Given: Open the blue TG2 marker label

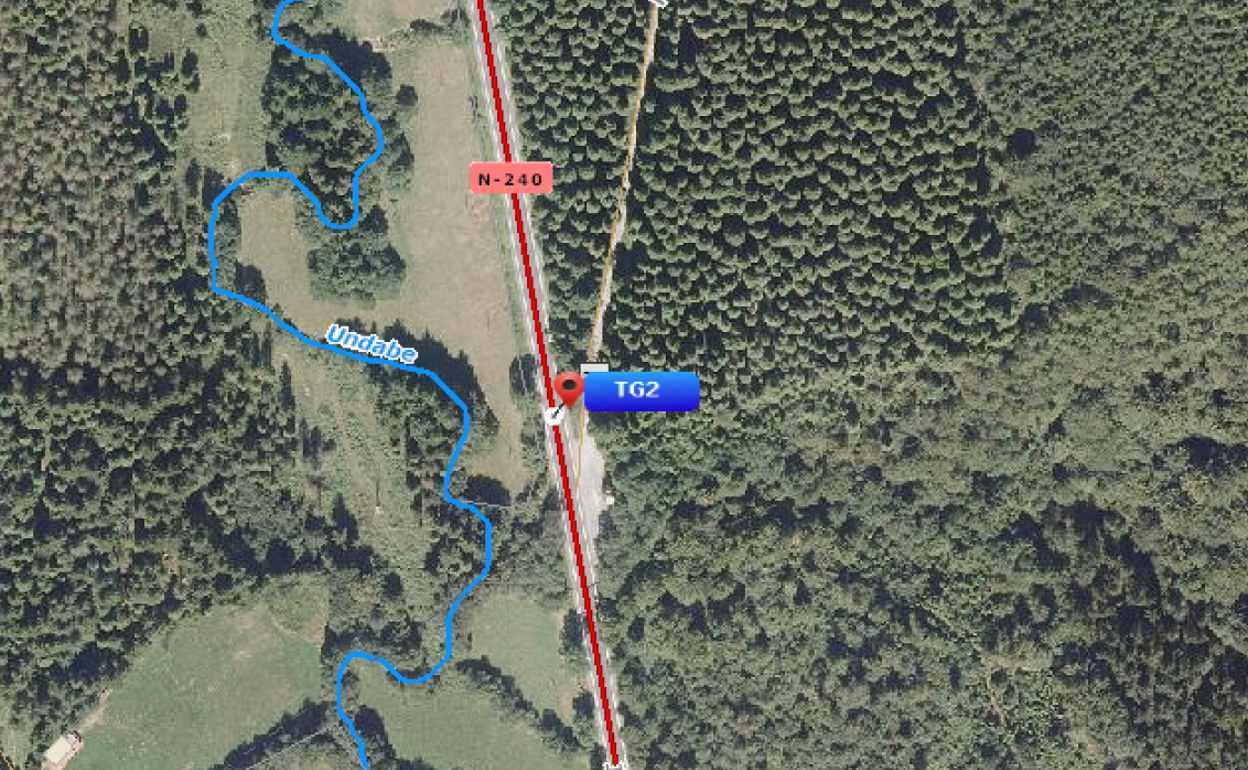Looking at the screenshot, I should pyautogui.click(x=640, y=391).
